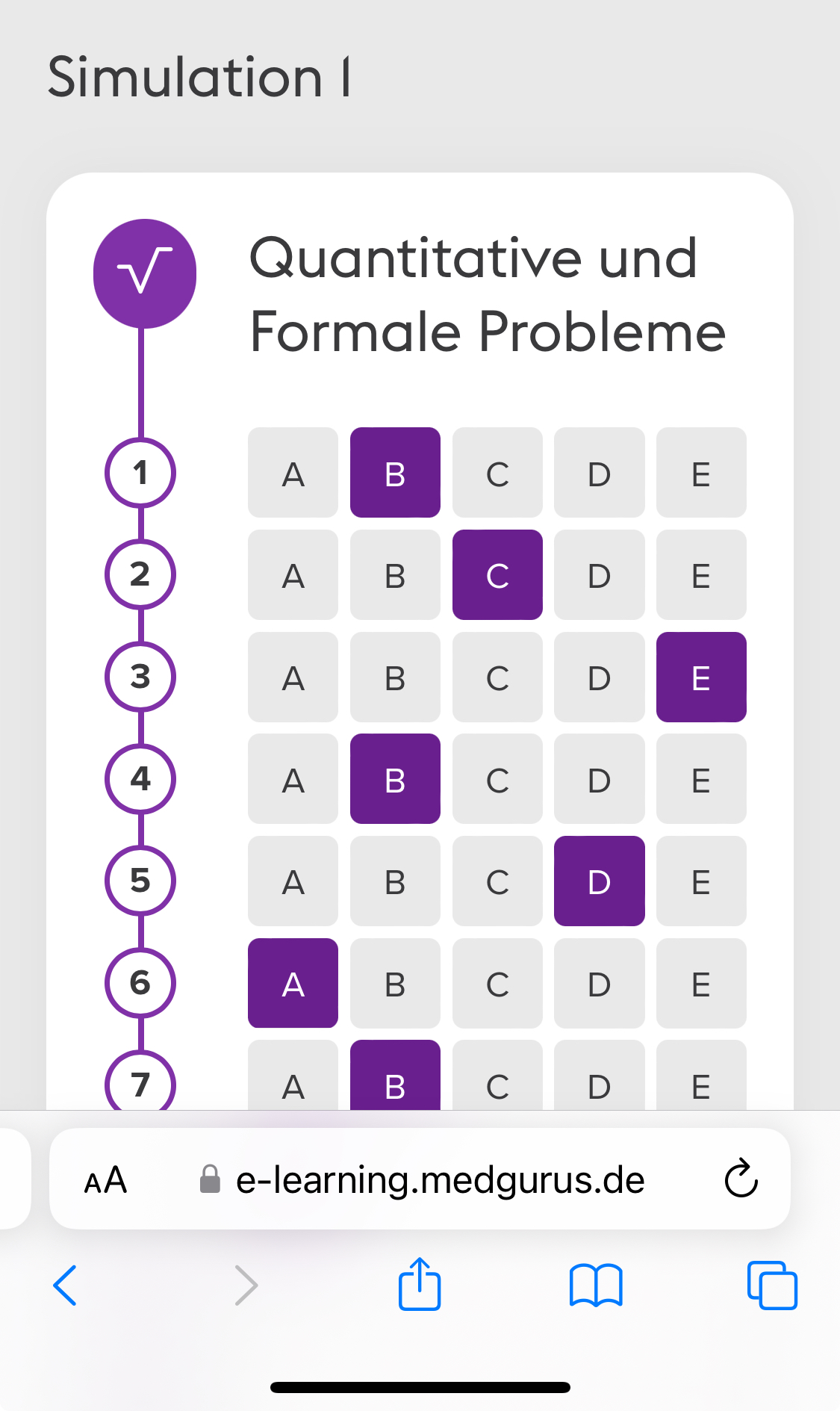This screenshot has width=840, height=1411.
Task: Pick option C for question 6
Action: (497, 984)
